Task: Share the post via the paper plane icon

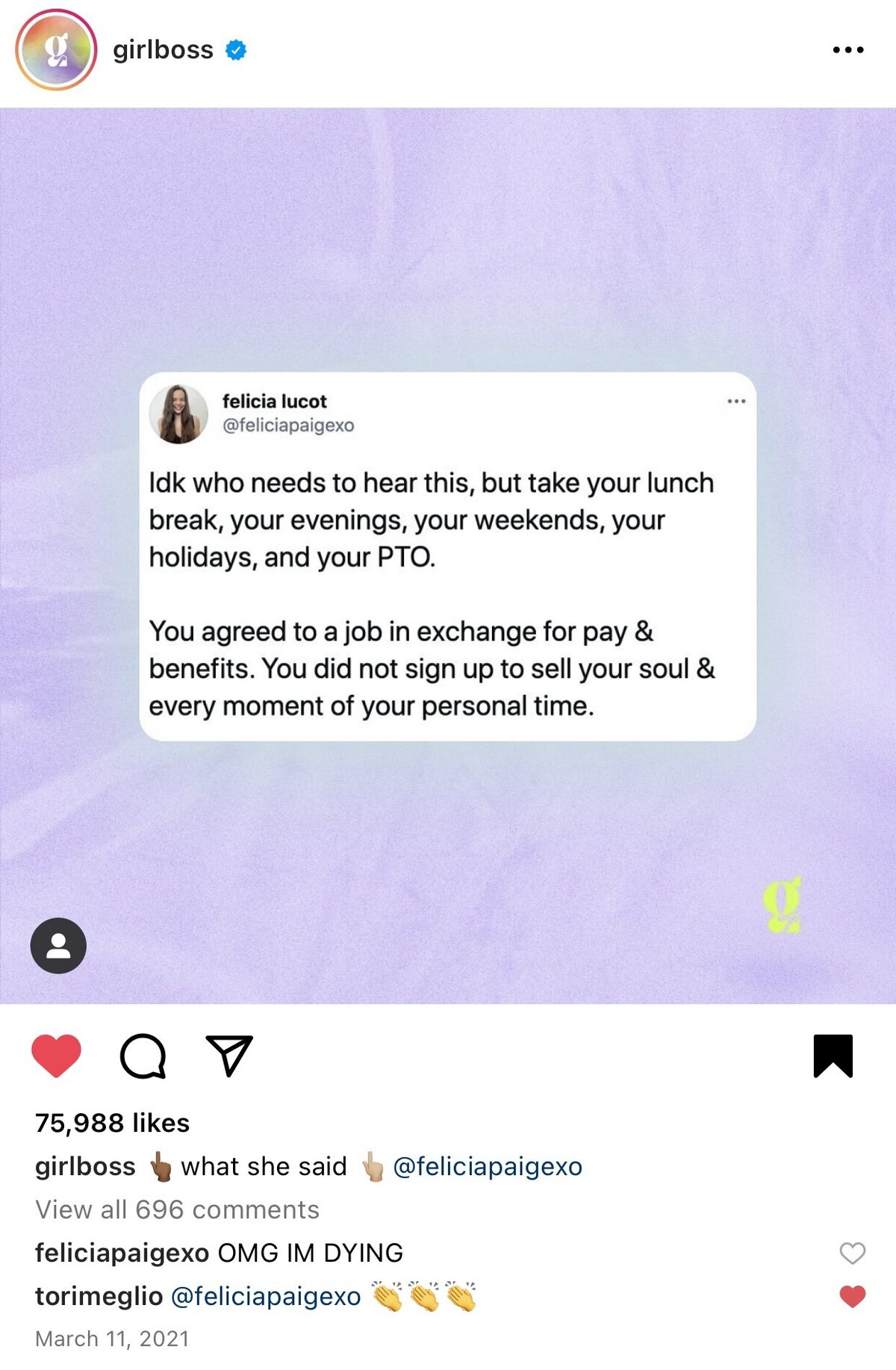Action: (x=228, y=1055)
